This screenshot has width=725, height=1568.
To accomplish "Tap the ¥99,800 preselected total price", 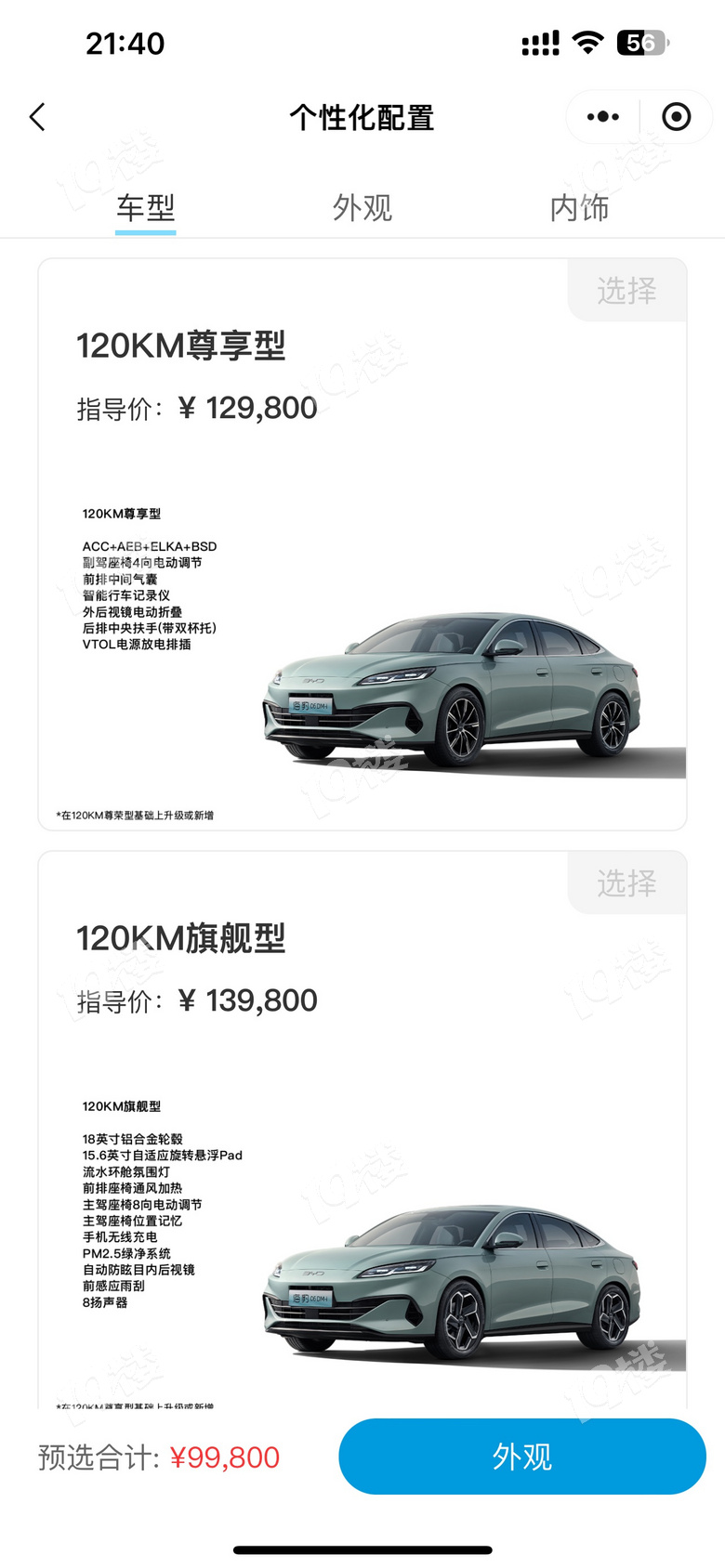I will point(225,1457).
